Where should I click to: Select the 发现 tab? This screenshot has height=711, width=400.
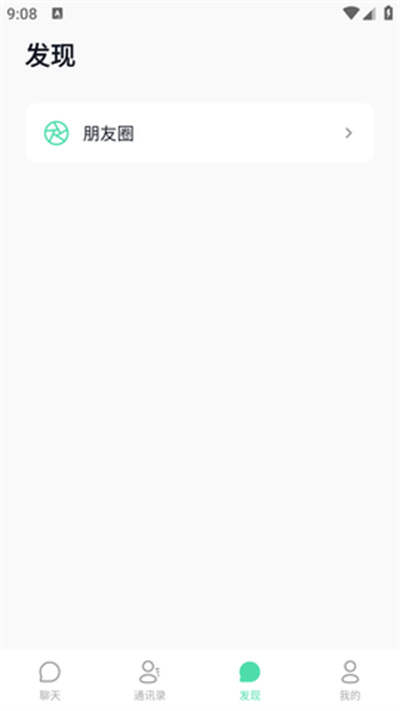coord(250,680)
